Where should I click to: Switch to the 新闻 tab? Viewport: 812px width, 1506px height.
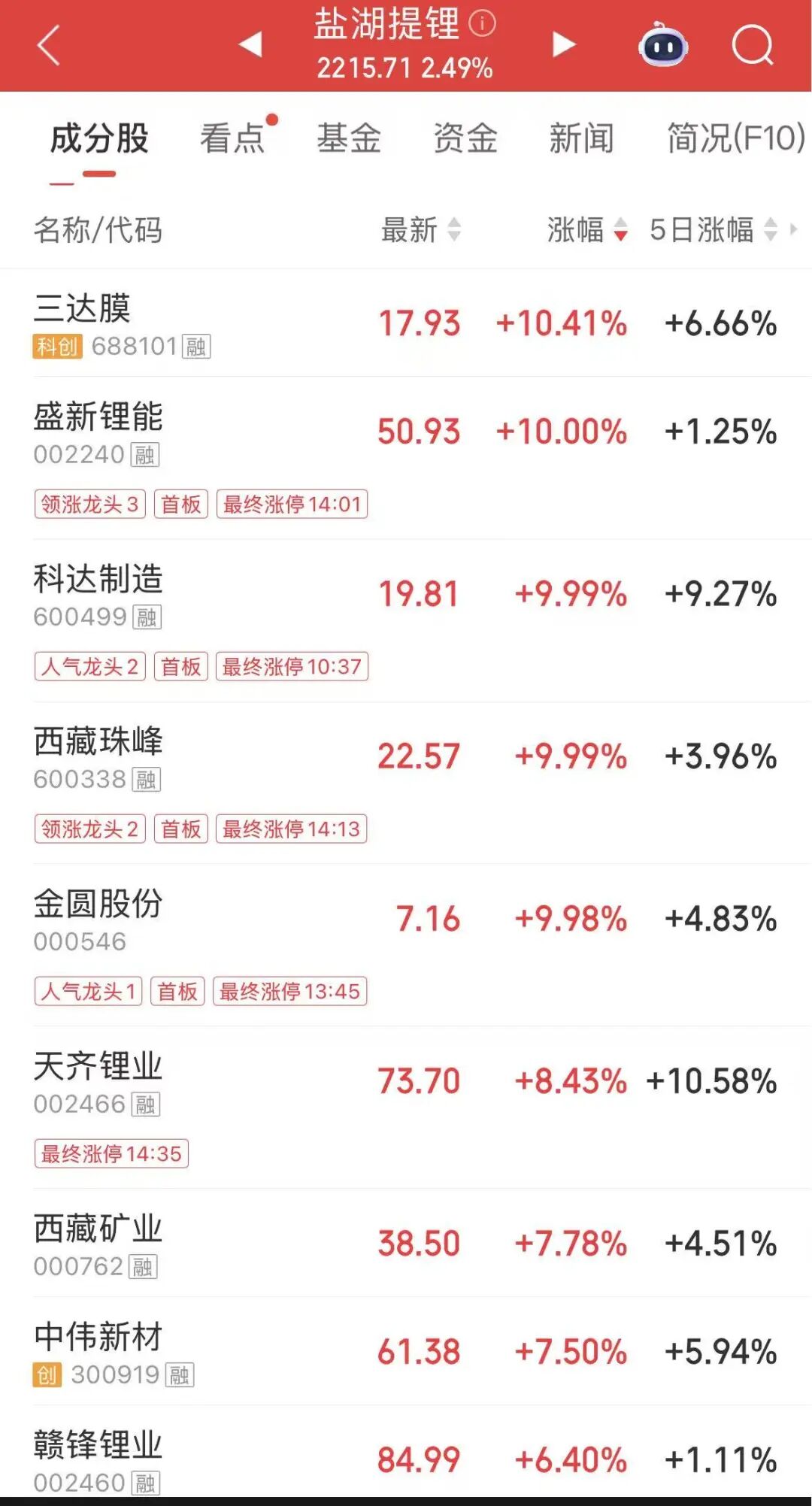point(581,139)
